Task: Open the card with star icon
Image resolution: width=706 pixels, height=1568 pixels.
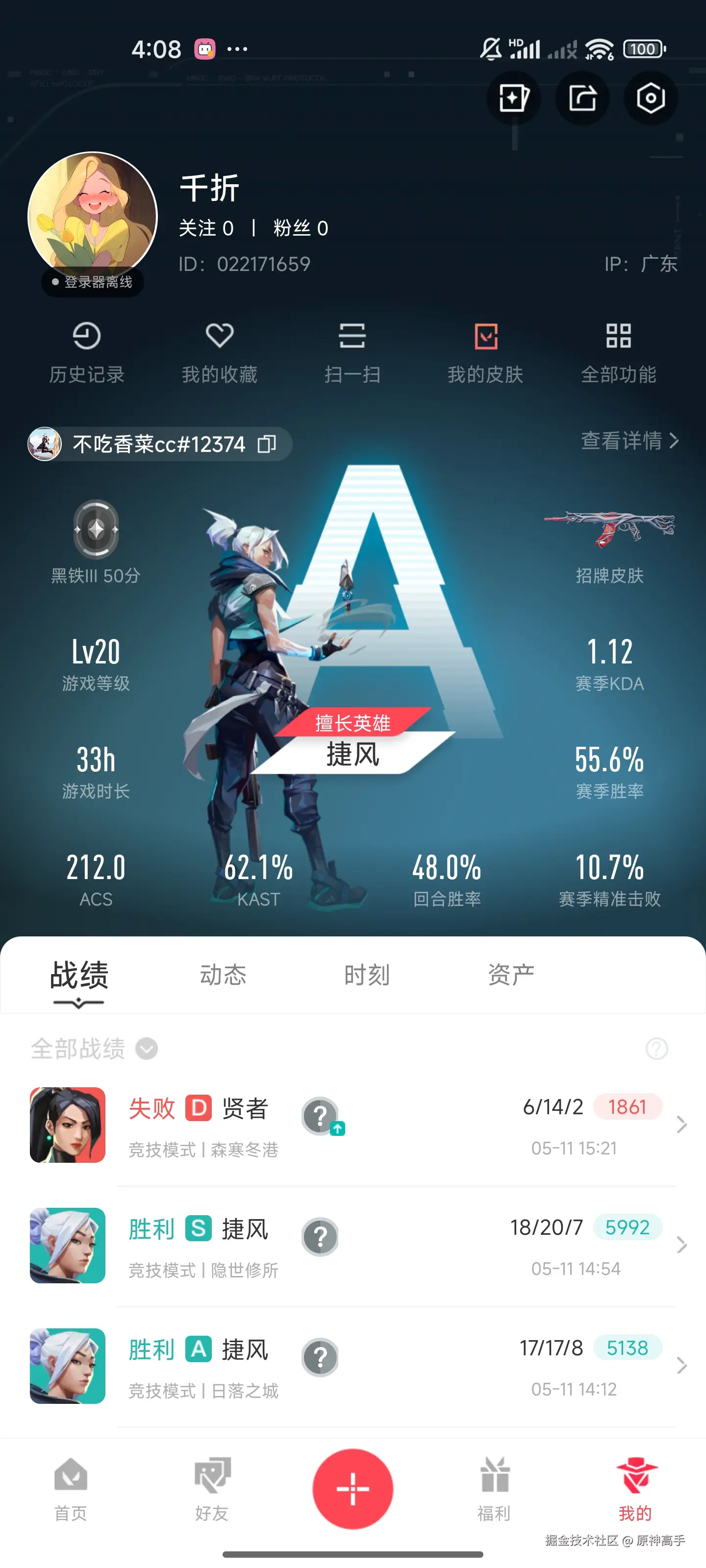Action: tap(513, 98)
